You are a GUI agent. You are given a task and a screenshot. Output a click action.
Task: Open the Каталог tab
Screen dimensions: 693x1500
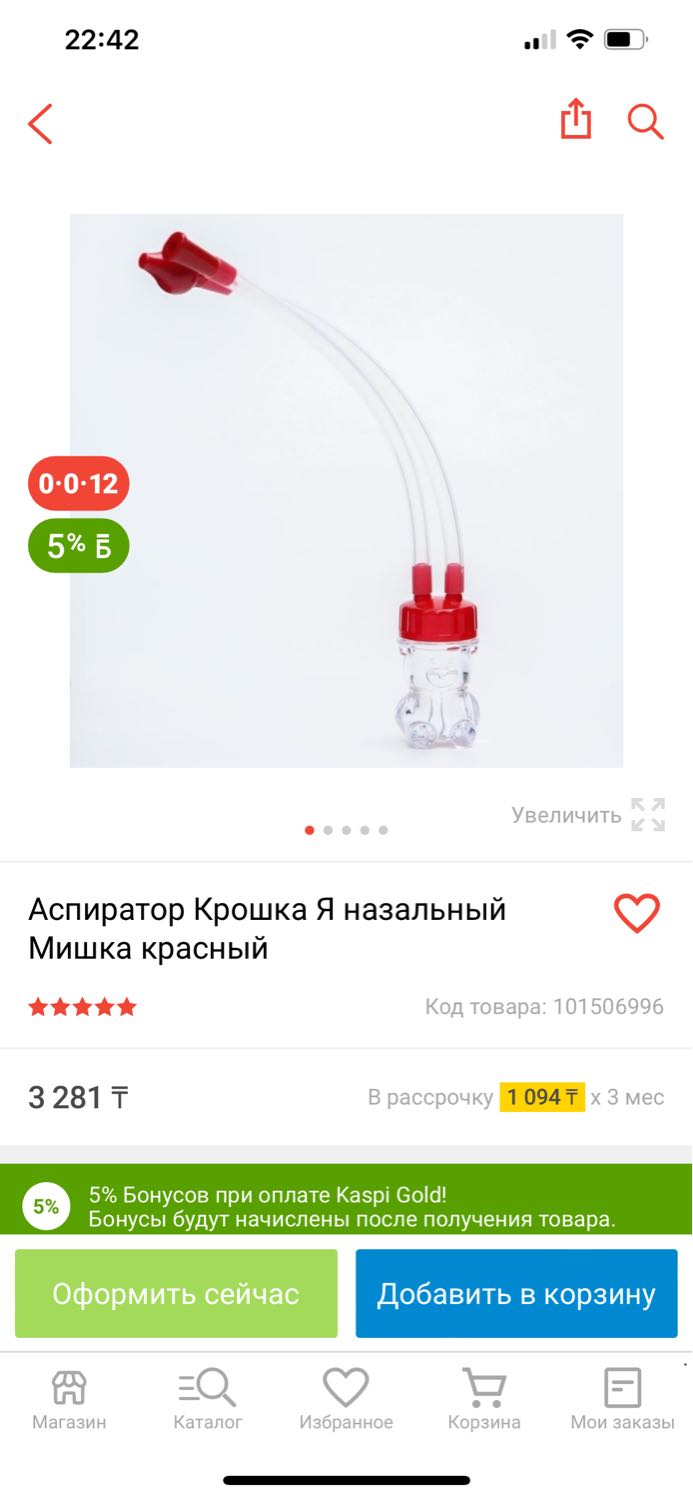[x=208, y=1399]
